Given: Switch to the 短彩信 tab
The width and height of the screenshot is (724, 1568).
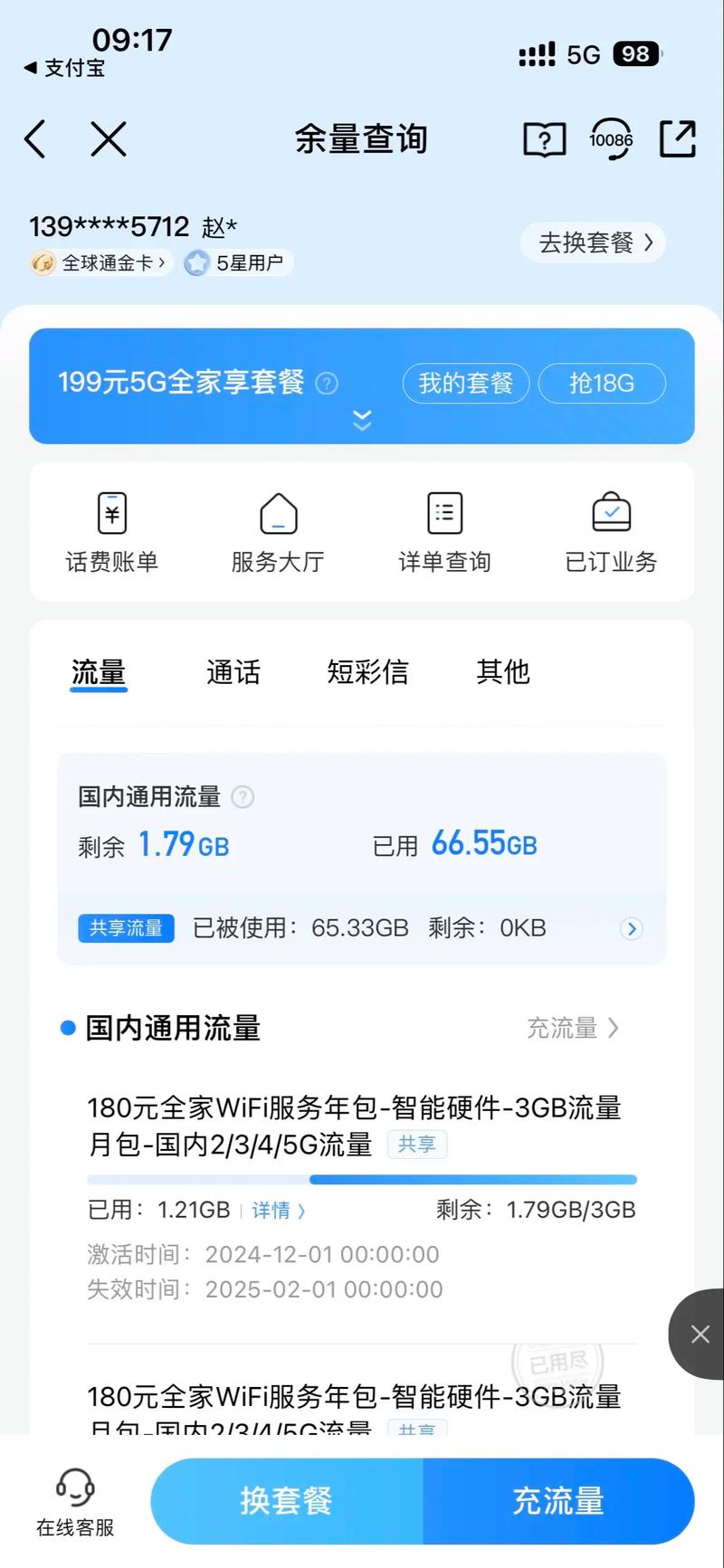Looking at the screenshot, I should tap(367, 672).
